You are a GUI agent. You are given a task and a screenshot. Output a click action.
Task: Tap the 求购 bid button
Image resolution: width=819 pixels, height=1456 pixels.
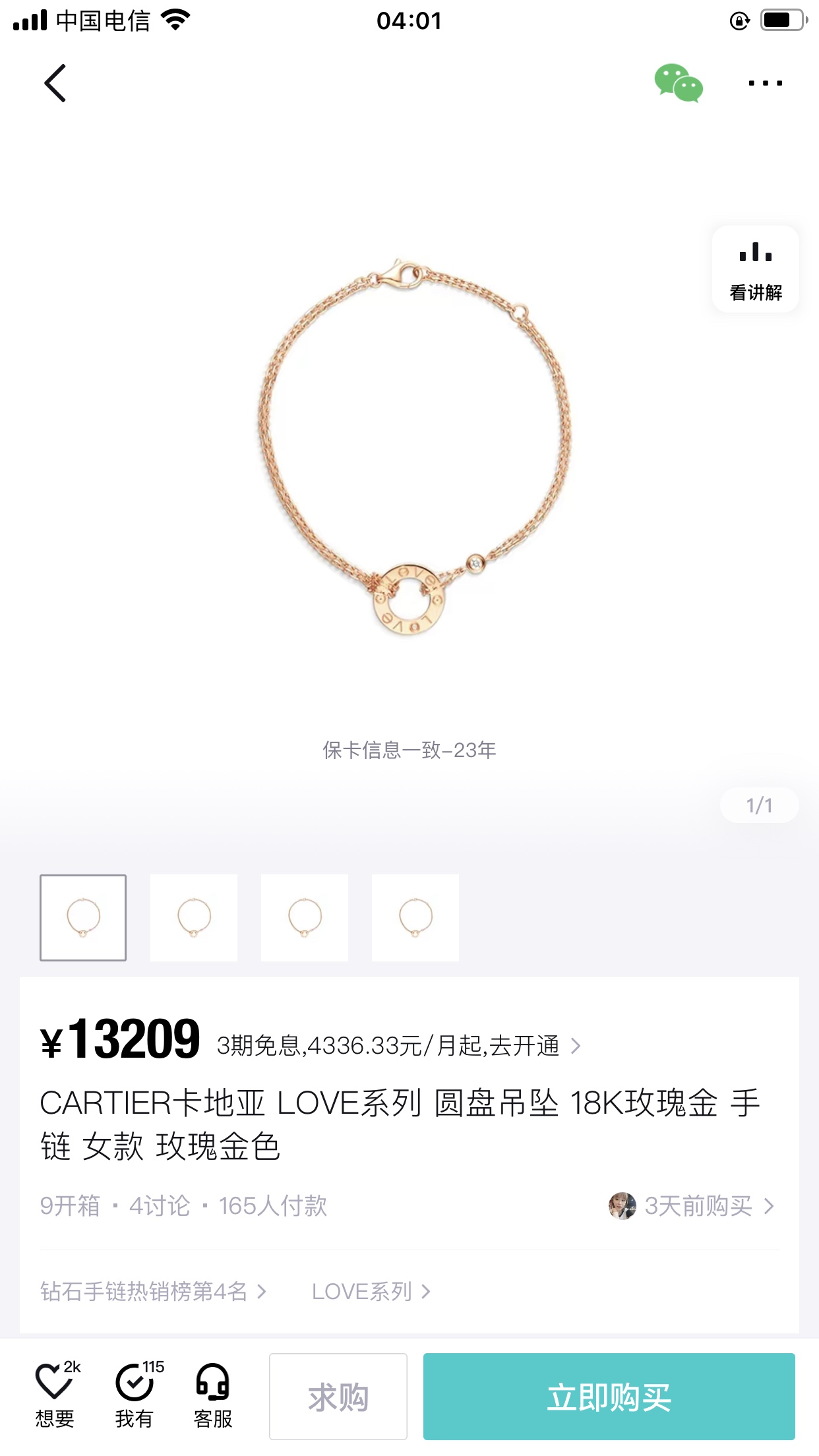click(x=338, y=1397)
